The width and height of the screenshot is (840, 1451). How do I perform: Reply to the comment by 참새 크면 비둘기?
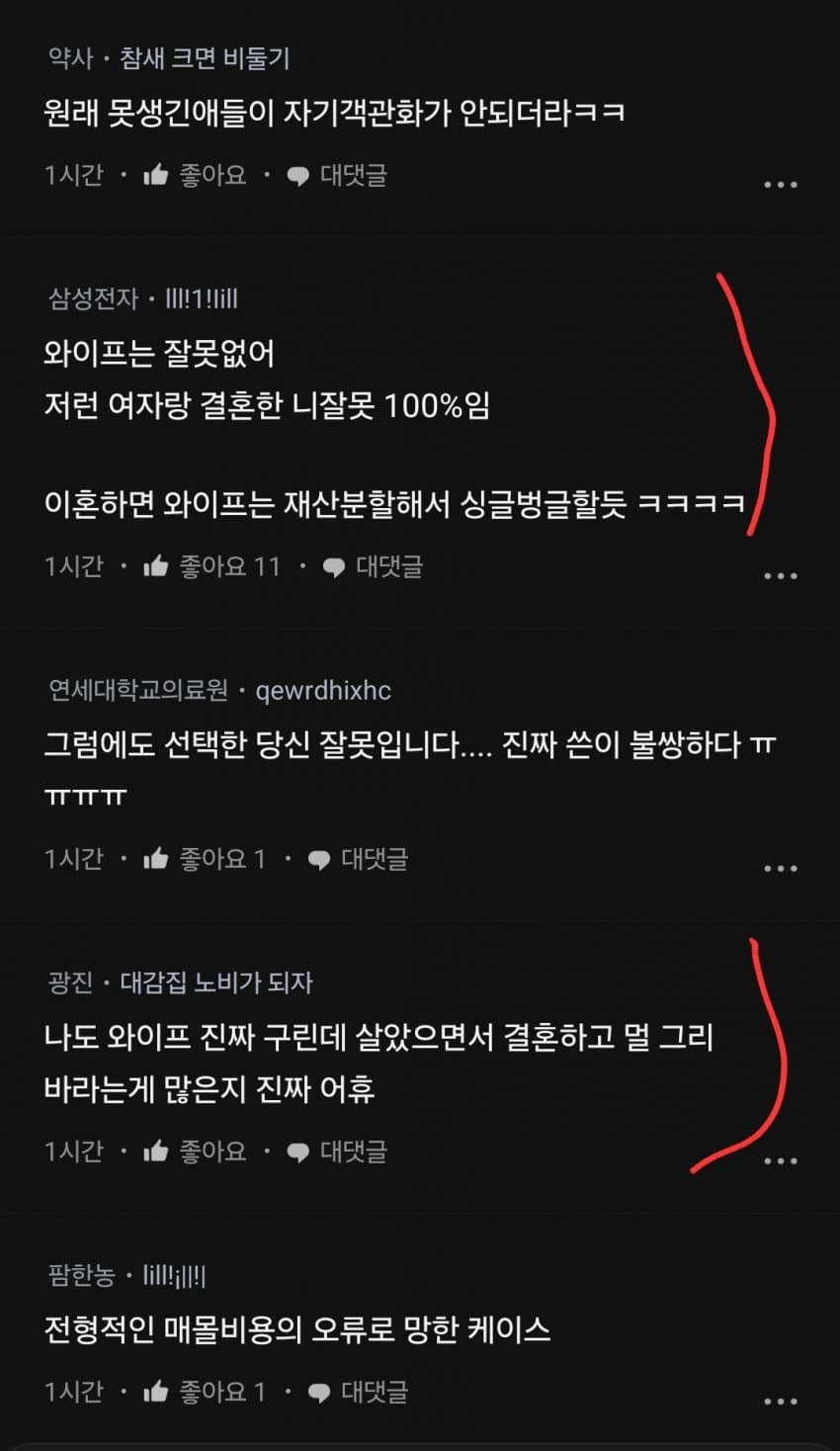[x=337, y=176]
